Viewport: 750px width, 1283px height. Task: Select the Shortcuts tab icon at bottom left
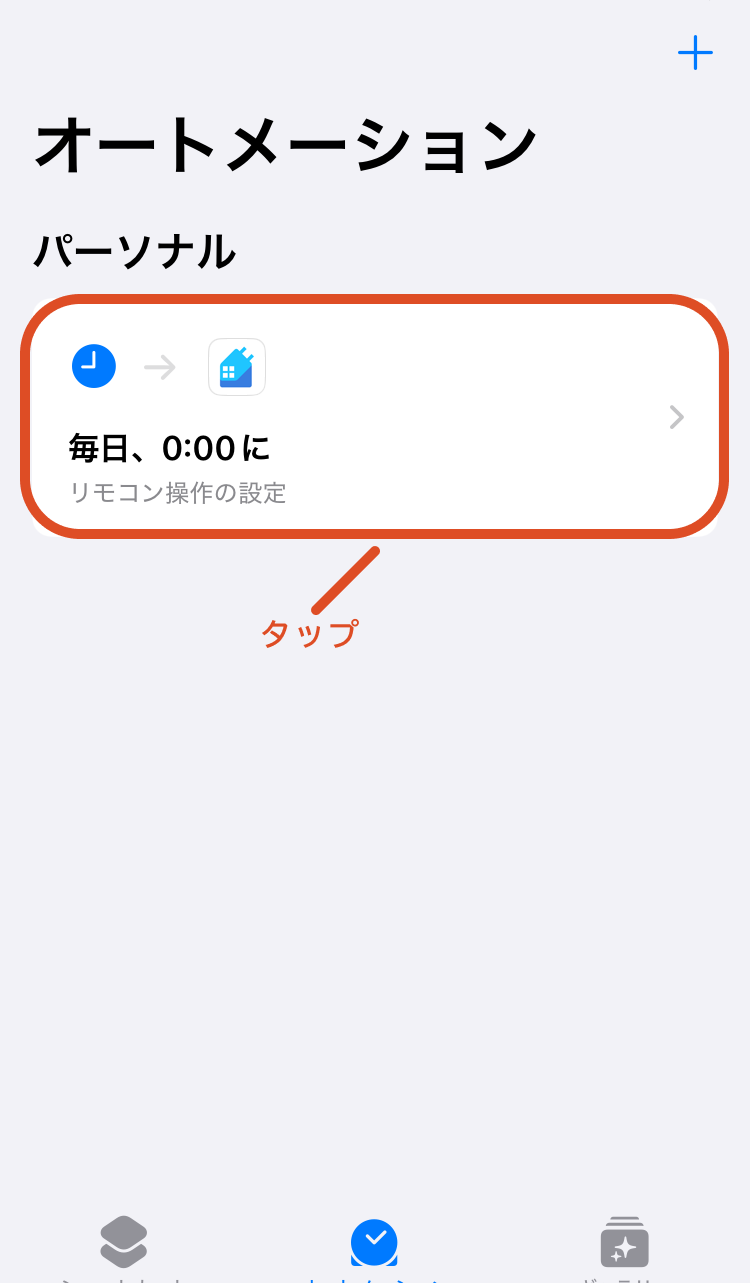pos(123,1243)
